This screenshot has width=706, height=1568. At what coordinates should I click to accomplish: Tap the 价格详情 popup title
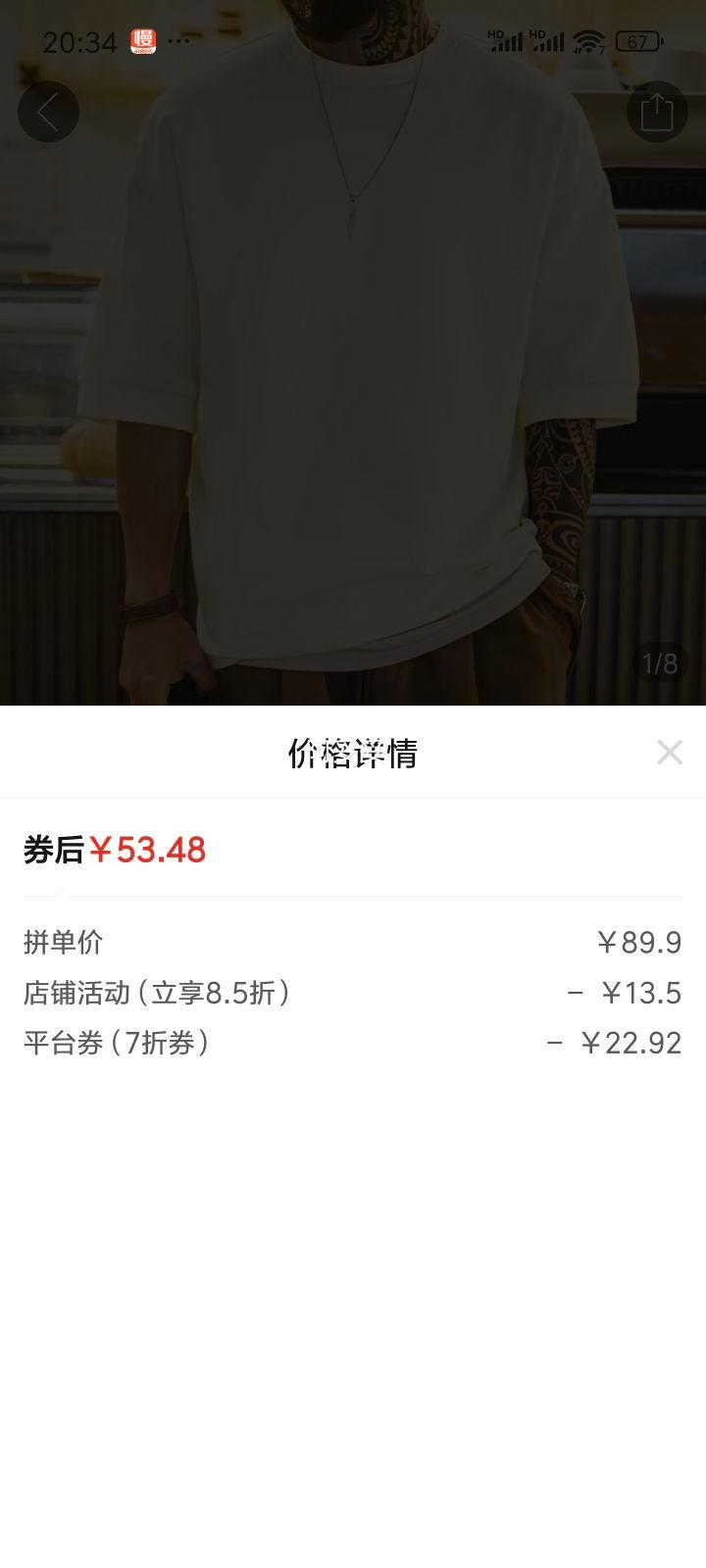(x=353, y=753)
